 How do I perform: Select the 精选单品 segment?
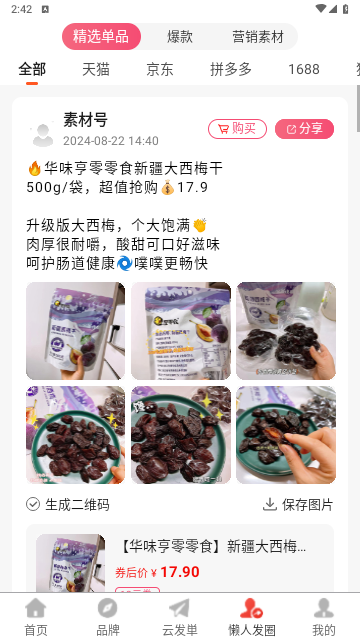101,37
